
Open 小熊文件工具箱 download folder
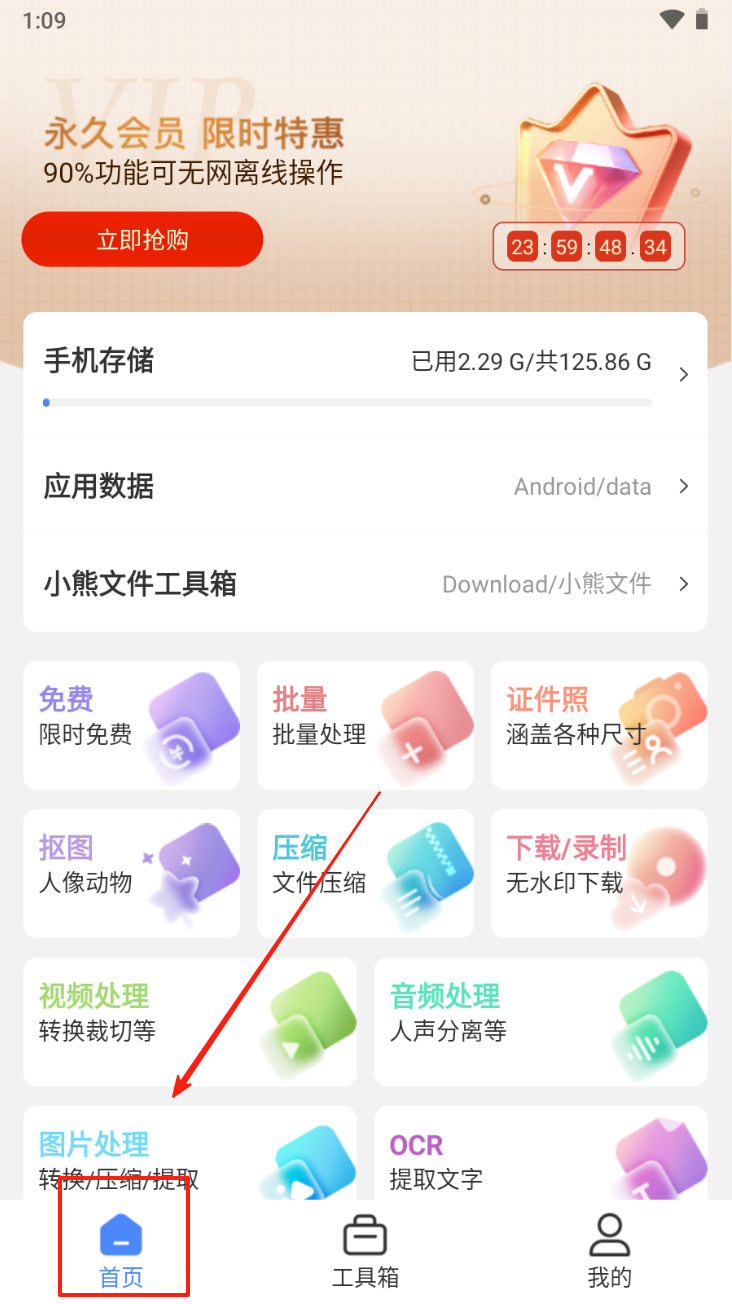pos(365,584)
